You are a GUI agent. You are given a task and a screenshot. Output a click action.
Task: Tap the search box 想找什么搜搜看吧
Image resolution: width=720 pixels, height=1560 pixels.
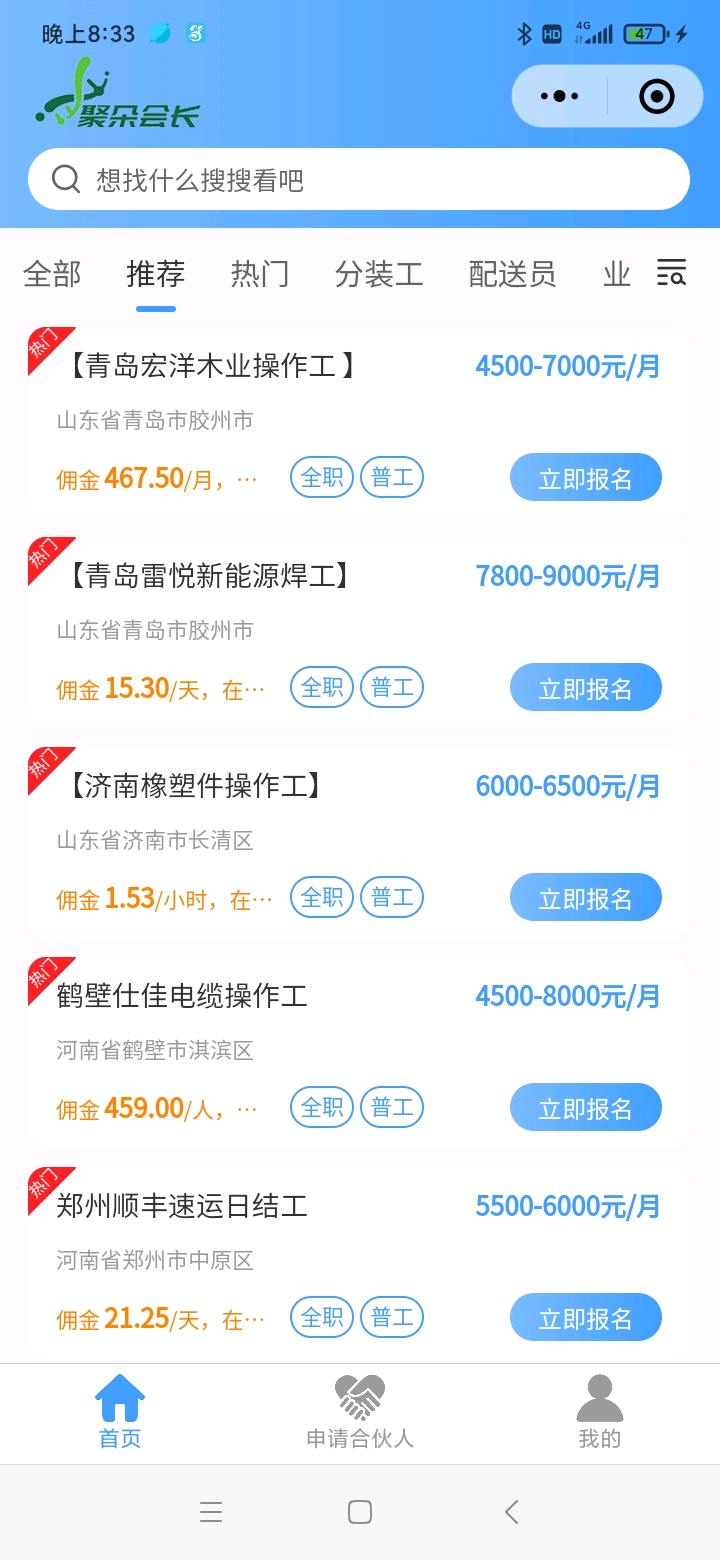(359, 180)
